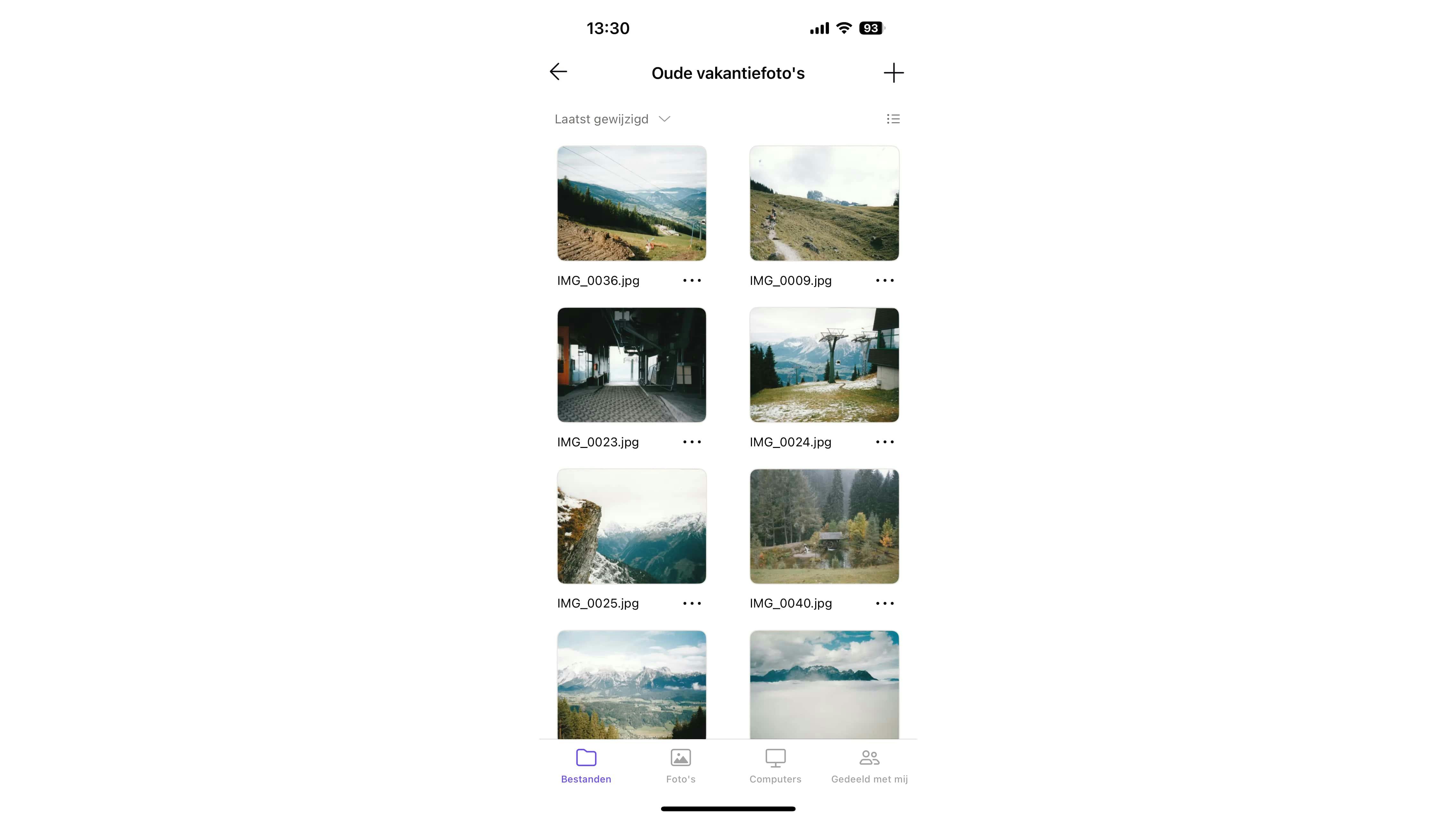
Task: Go back with the arrow icon
Action: coord(558,72)
